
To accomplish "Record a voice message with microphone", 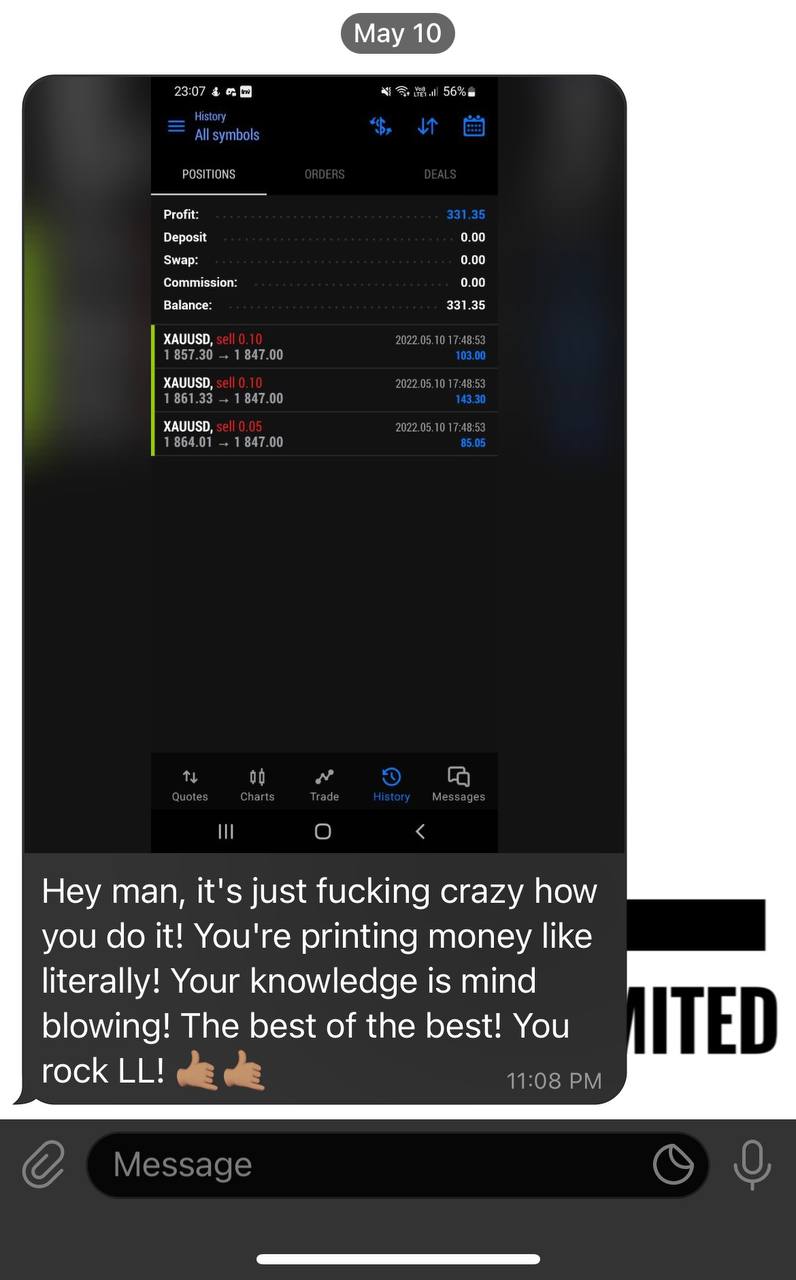I will coord(752,1165).
